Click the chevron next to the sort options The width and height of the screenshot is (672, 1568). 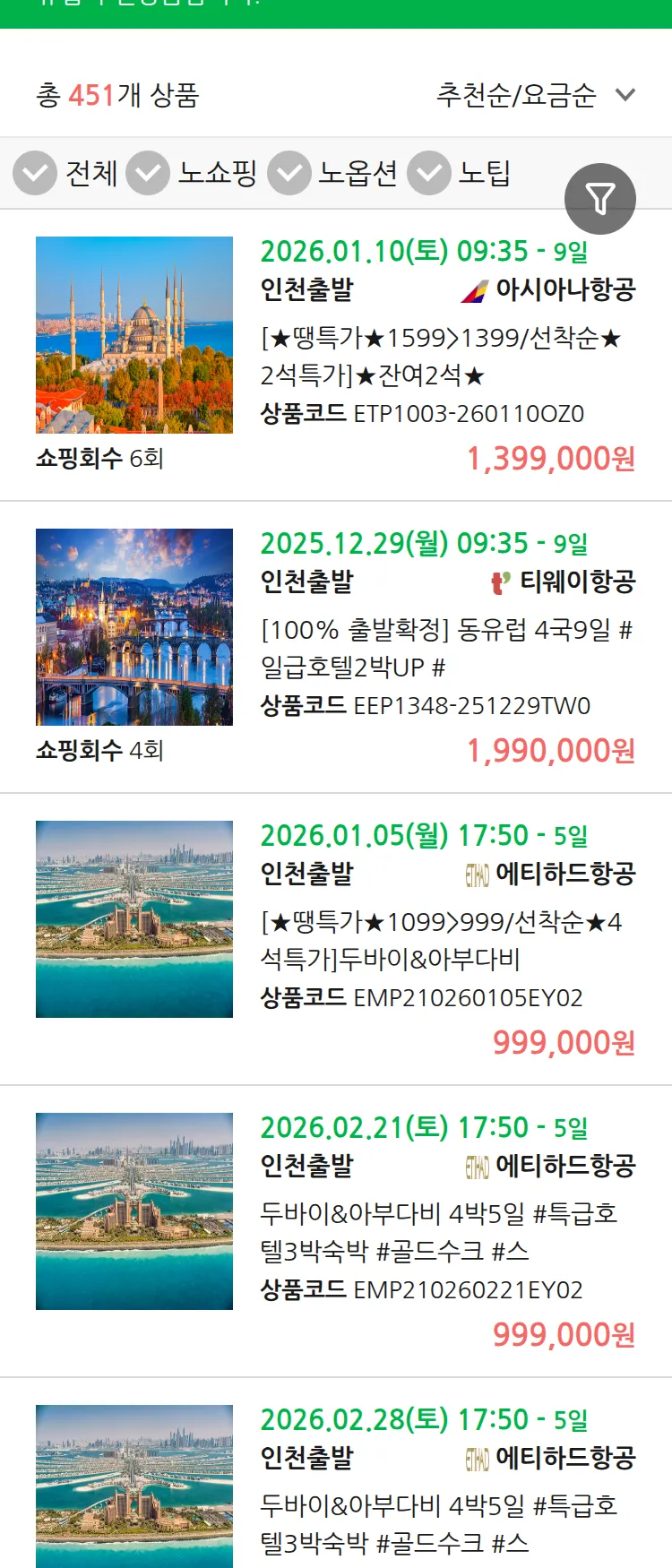click(625, 94)
